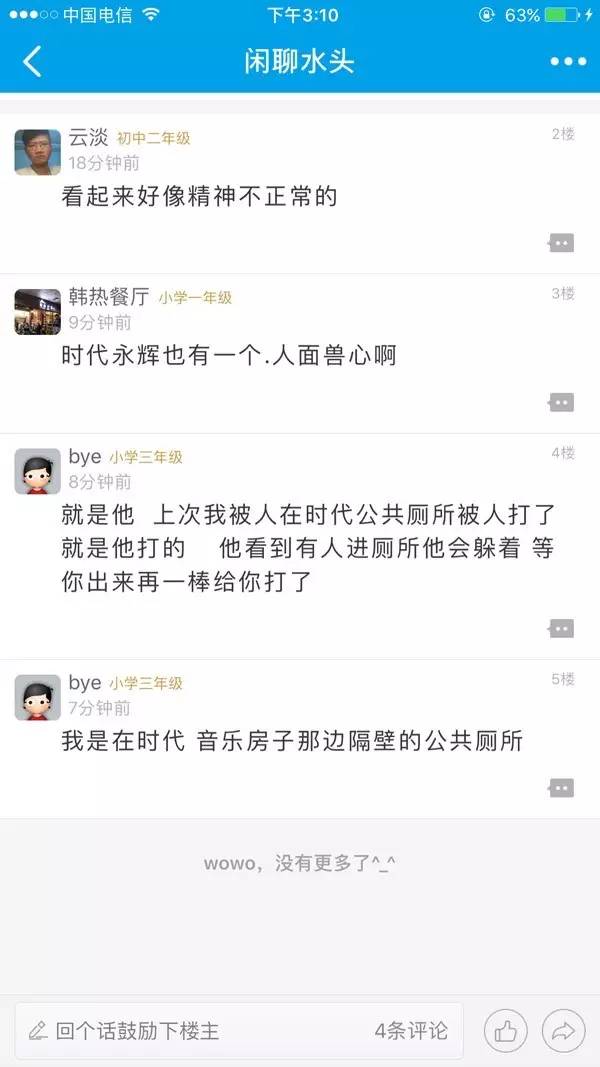Open 云淡's profile avatar
The width and height of the screenshot is (600, 1067).
click(38, 152)
